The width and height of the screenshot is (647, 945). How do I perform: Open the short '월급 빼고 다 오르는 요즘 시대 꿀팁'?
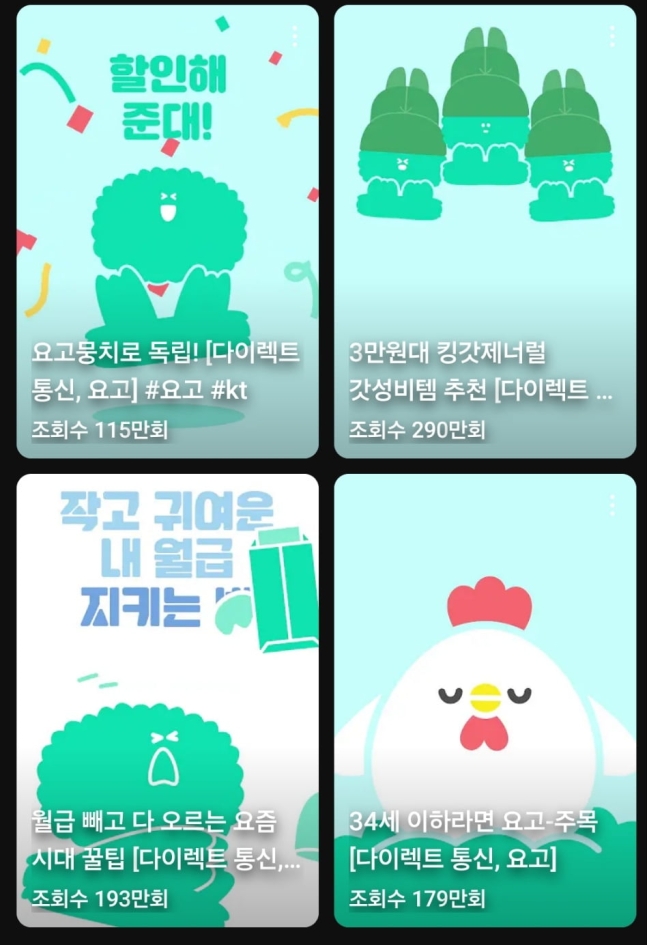coord(167,700)
